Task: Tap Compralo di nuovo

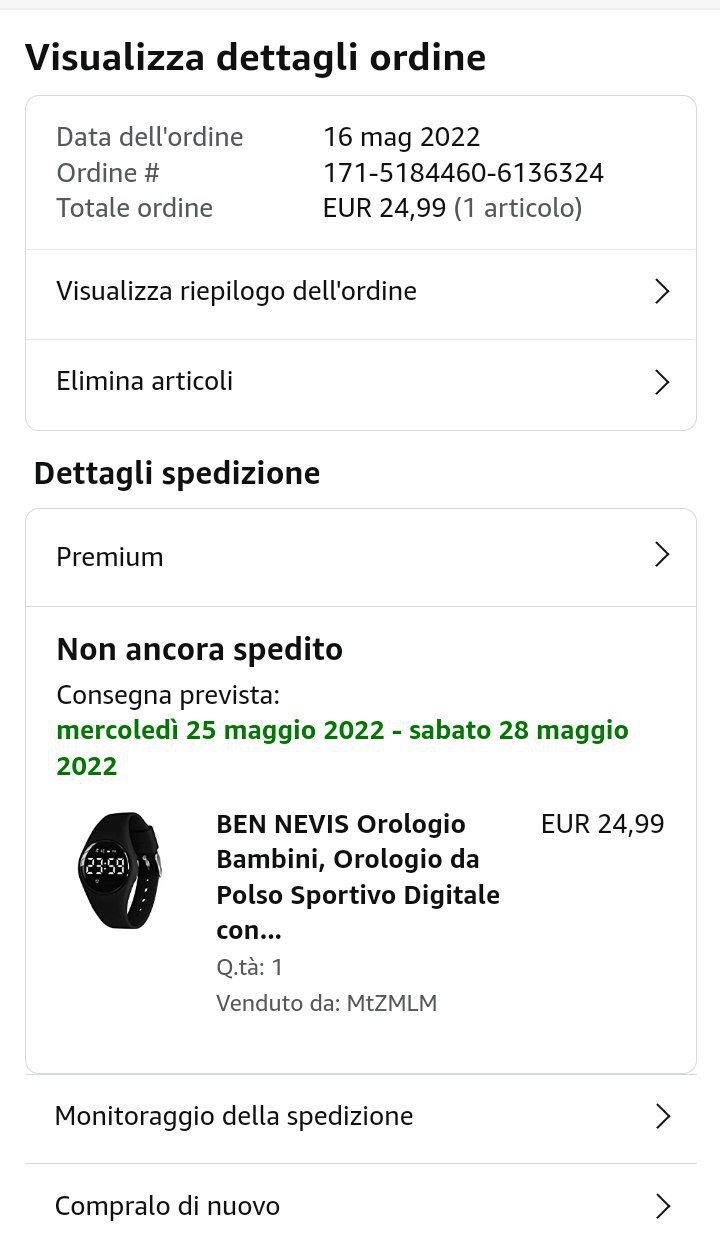Action: 360,1206
